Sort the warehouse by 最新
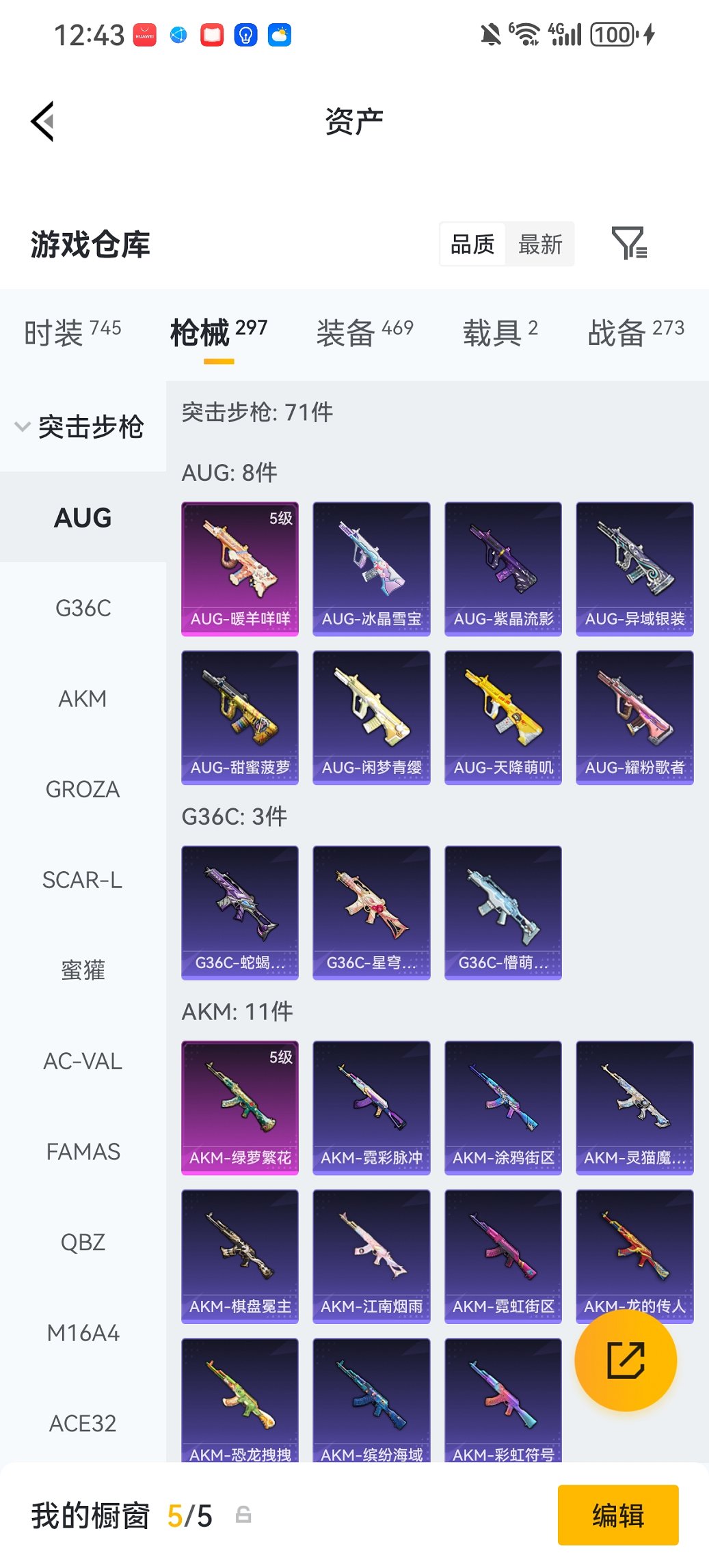Image resolution: width=709 pixels, height=1568 pixels. tap(539, 244)
